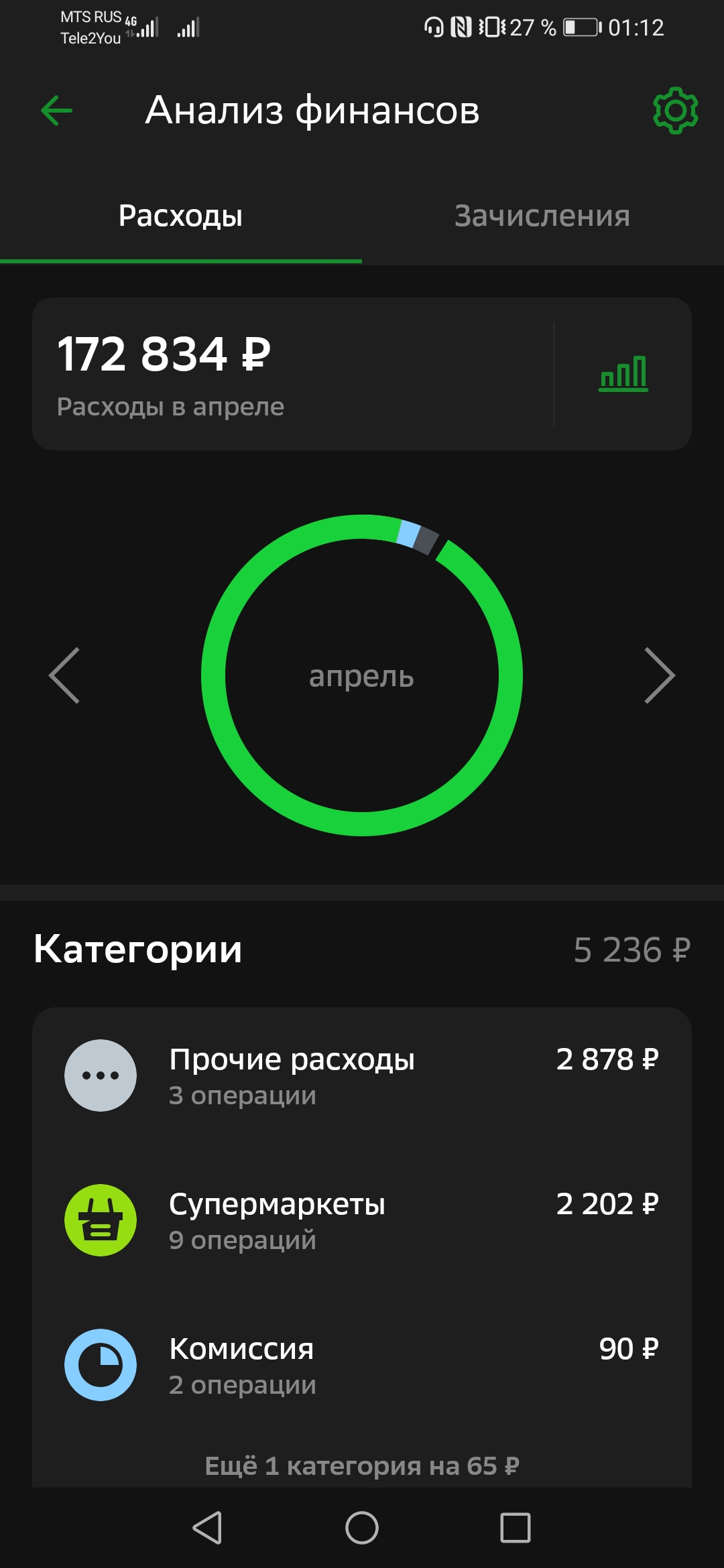Open the recent apps button
The image size is (724, 1568).
click(x=516, y=1528)
